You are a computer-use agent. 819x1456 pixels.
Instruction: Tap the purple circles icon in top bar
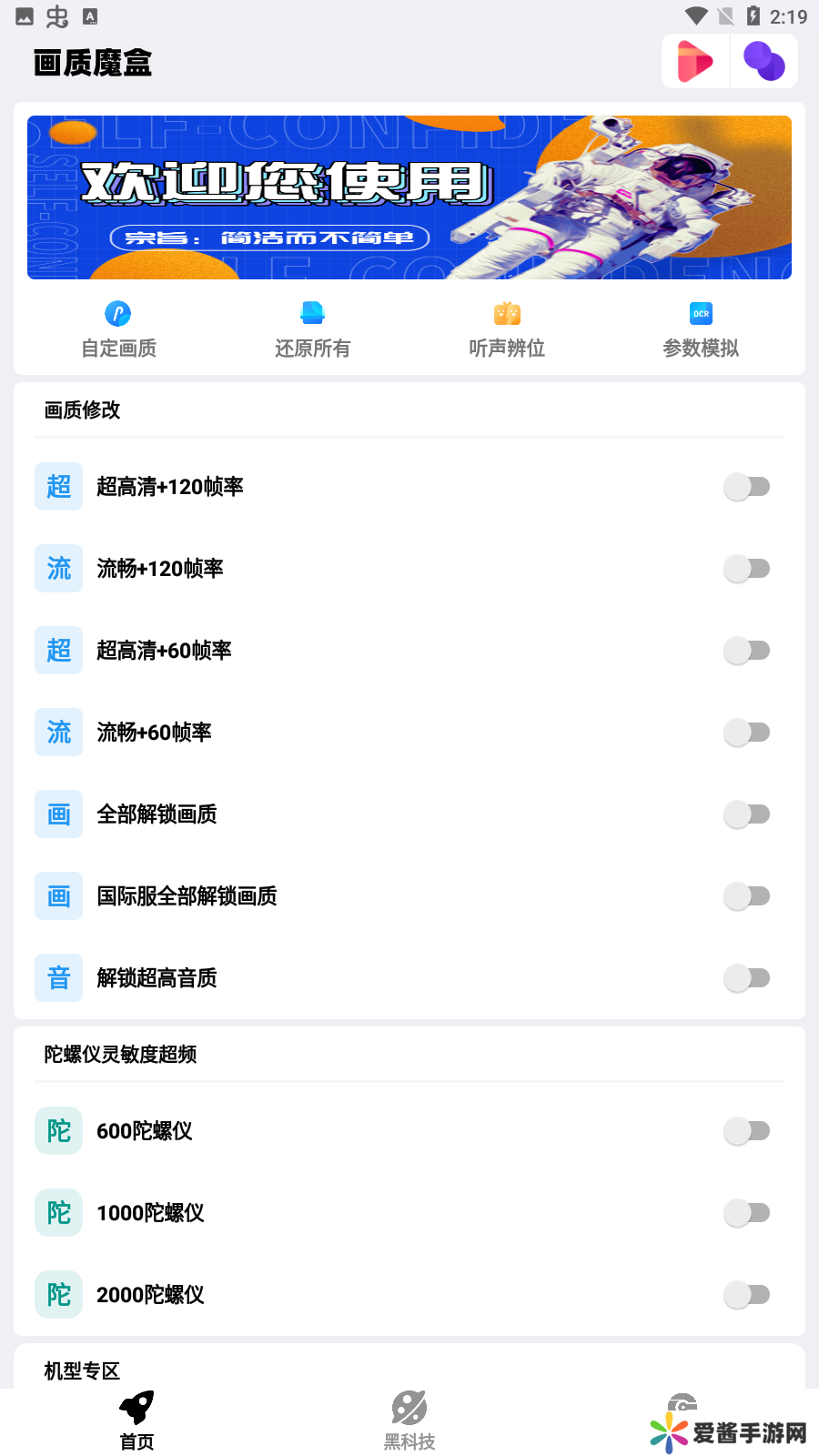(763, 62)
